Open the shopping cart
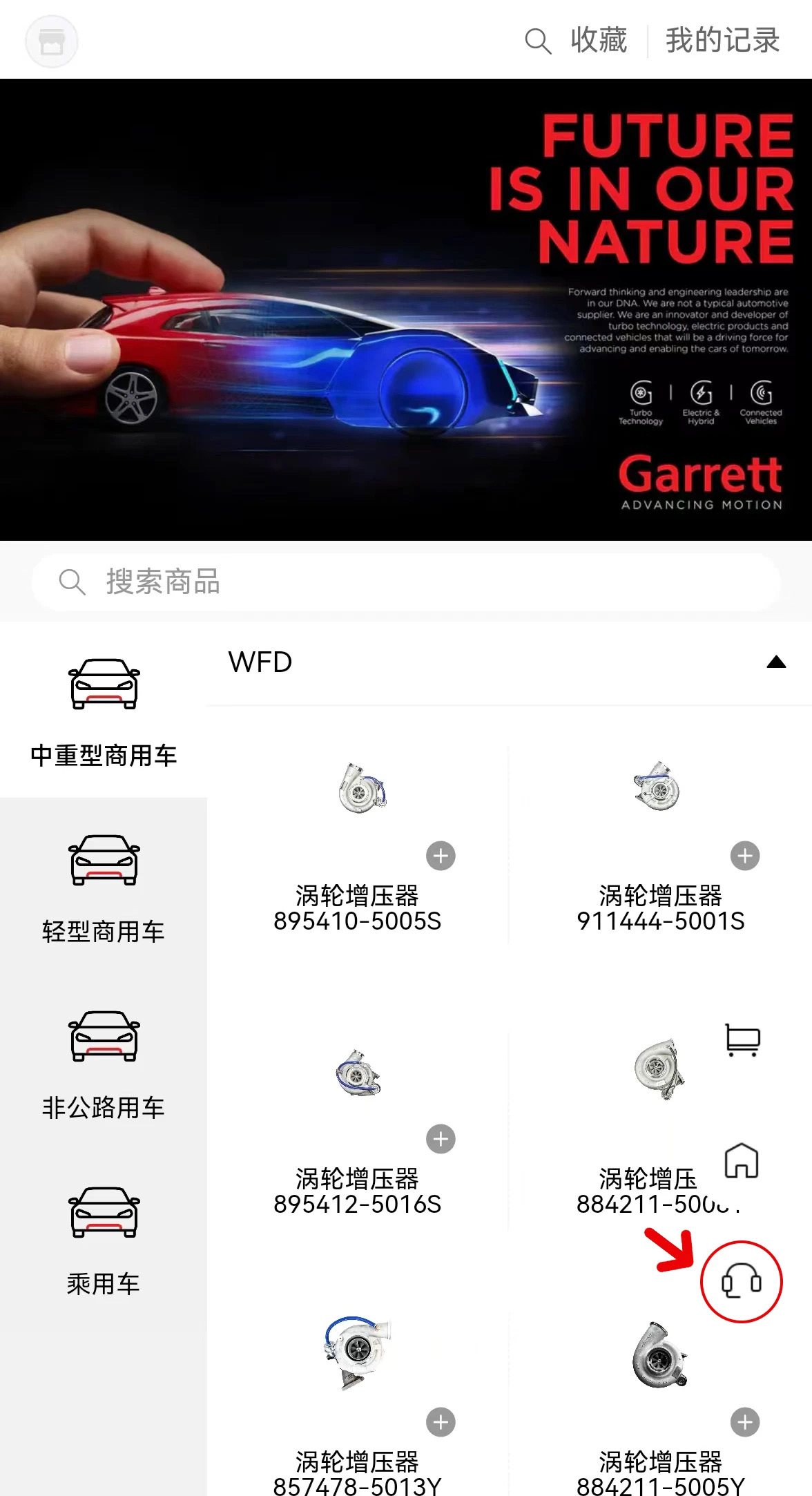 [742, 1039]
